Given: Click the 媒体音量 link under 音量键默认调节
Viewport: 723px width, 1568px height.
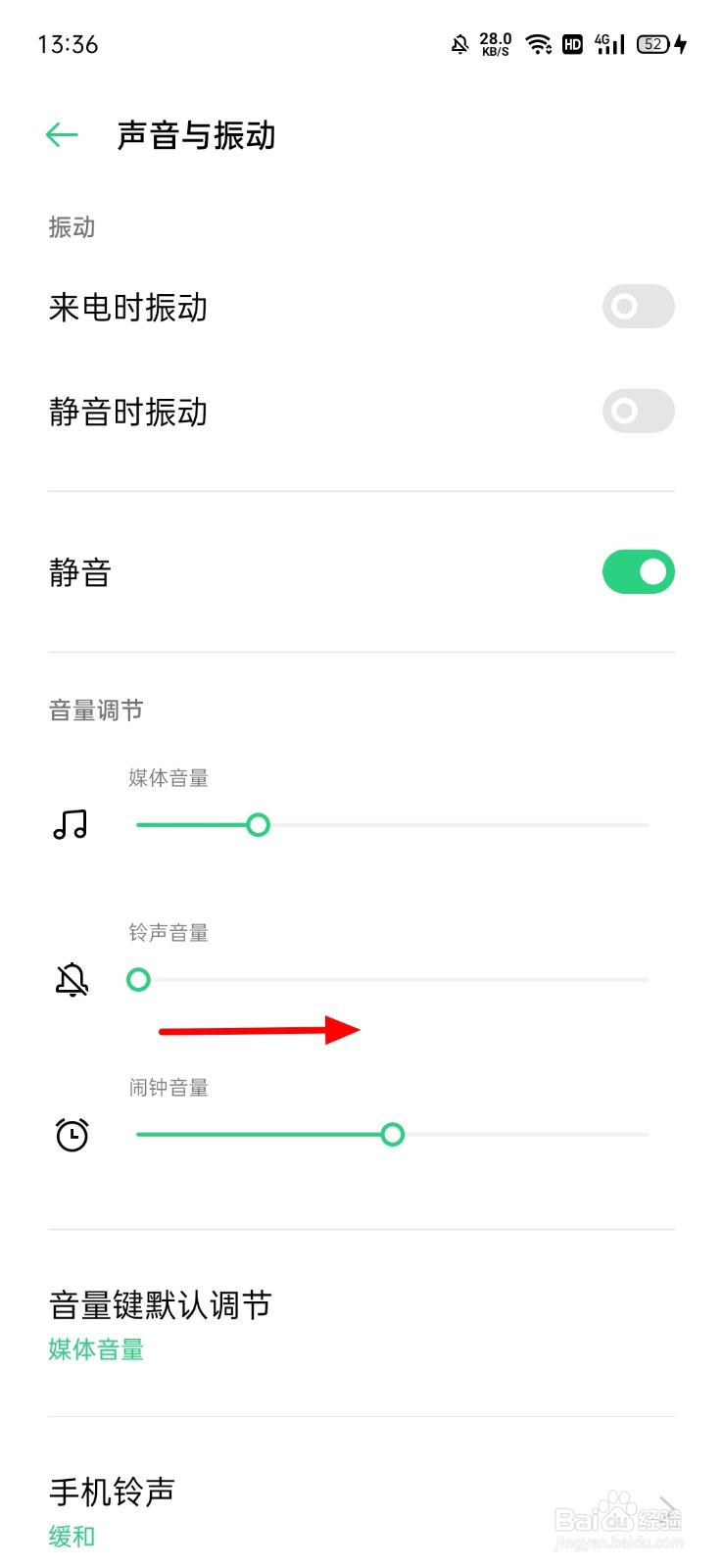Looking at the screenshot, I should [x=95, y=1350].
